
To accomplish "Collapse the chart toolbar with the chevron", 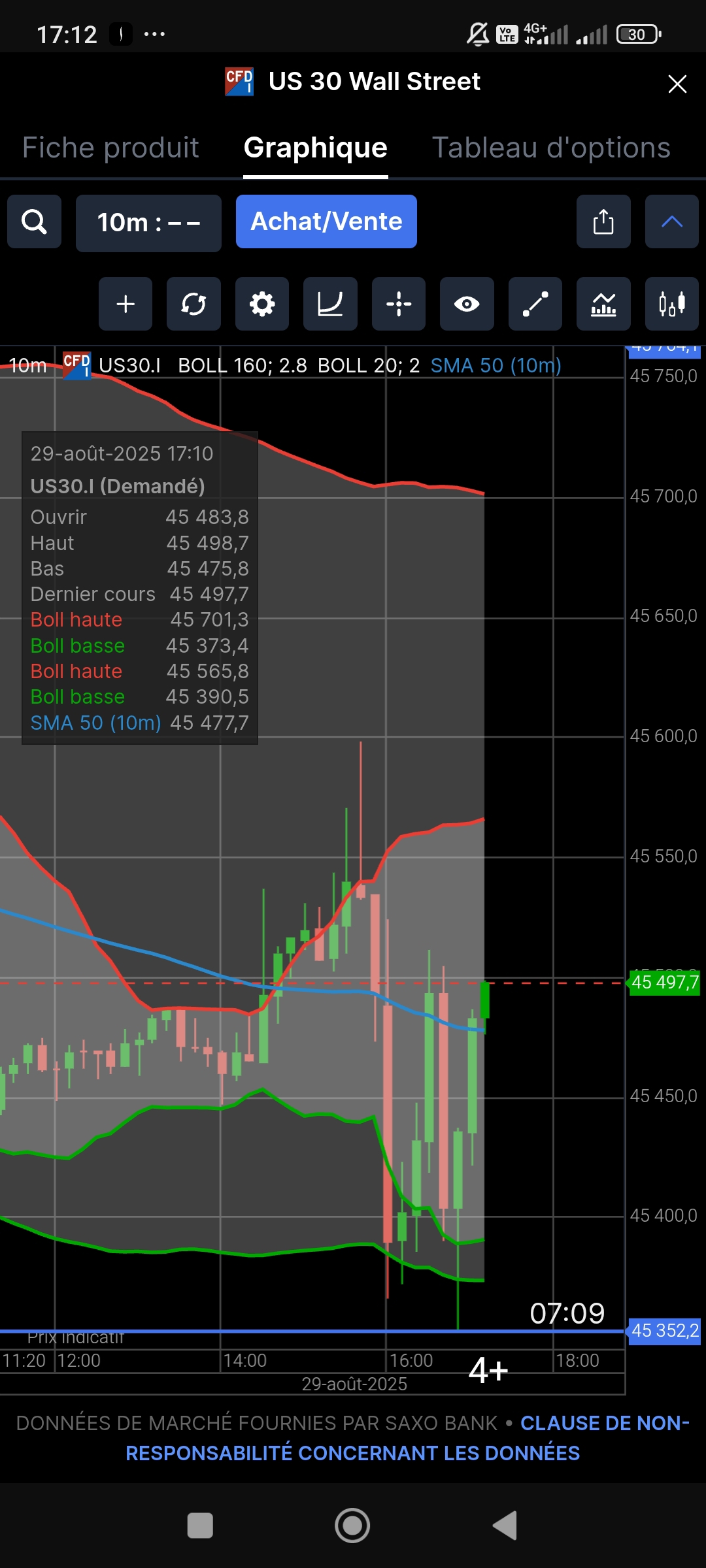I will pyautogui.click(x=671, y=222).
